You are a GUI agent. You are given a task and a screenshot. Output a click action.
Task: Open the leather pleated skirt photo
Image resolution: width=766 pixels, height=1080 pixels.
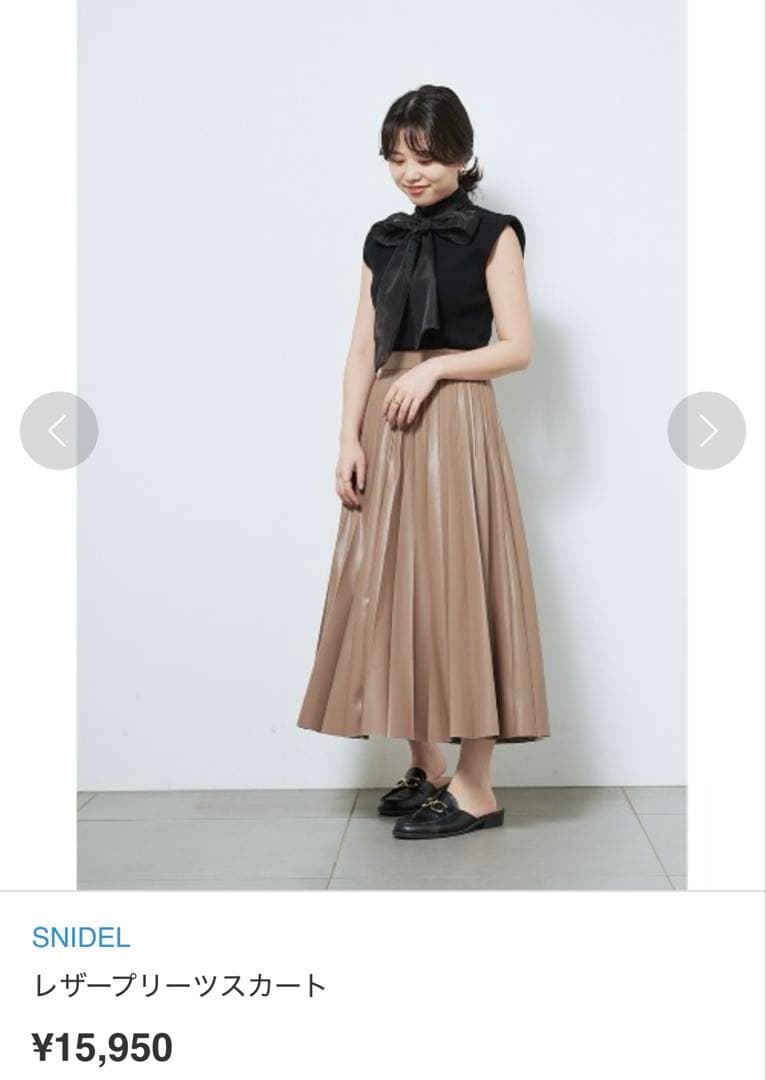382,444
